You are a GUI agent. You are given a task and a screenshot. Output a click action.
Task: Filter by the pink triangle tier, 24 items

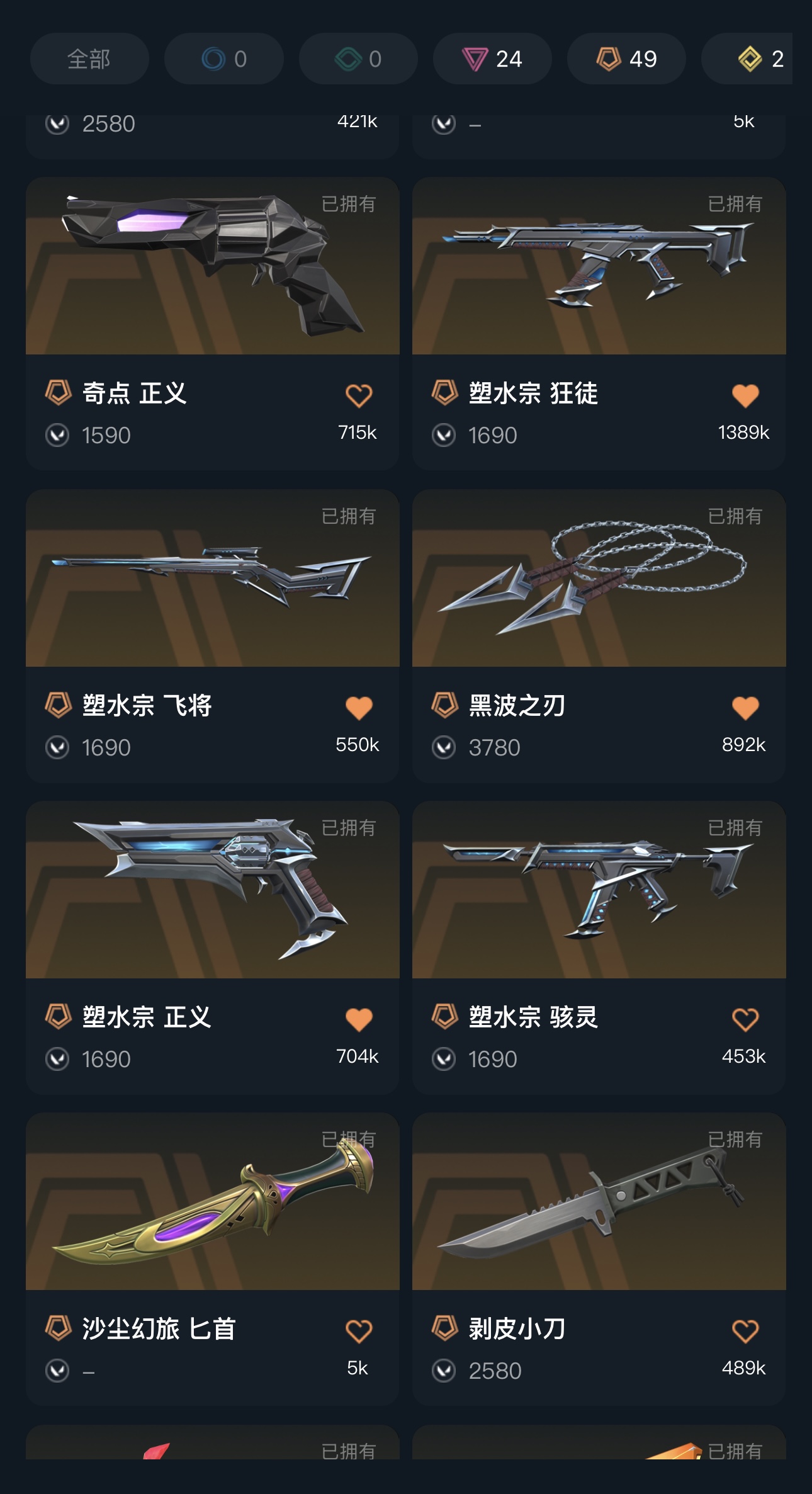point(492,59)
